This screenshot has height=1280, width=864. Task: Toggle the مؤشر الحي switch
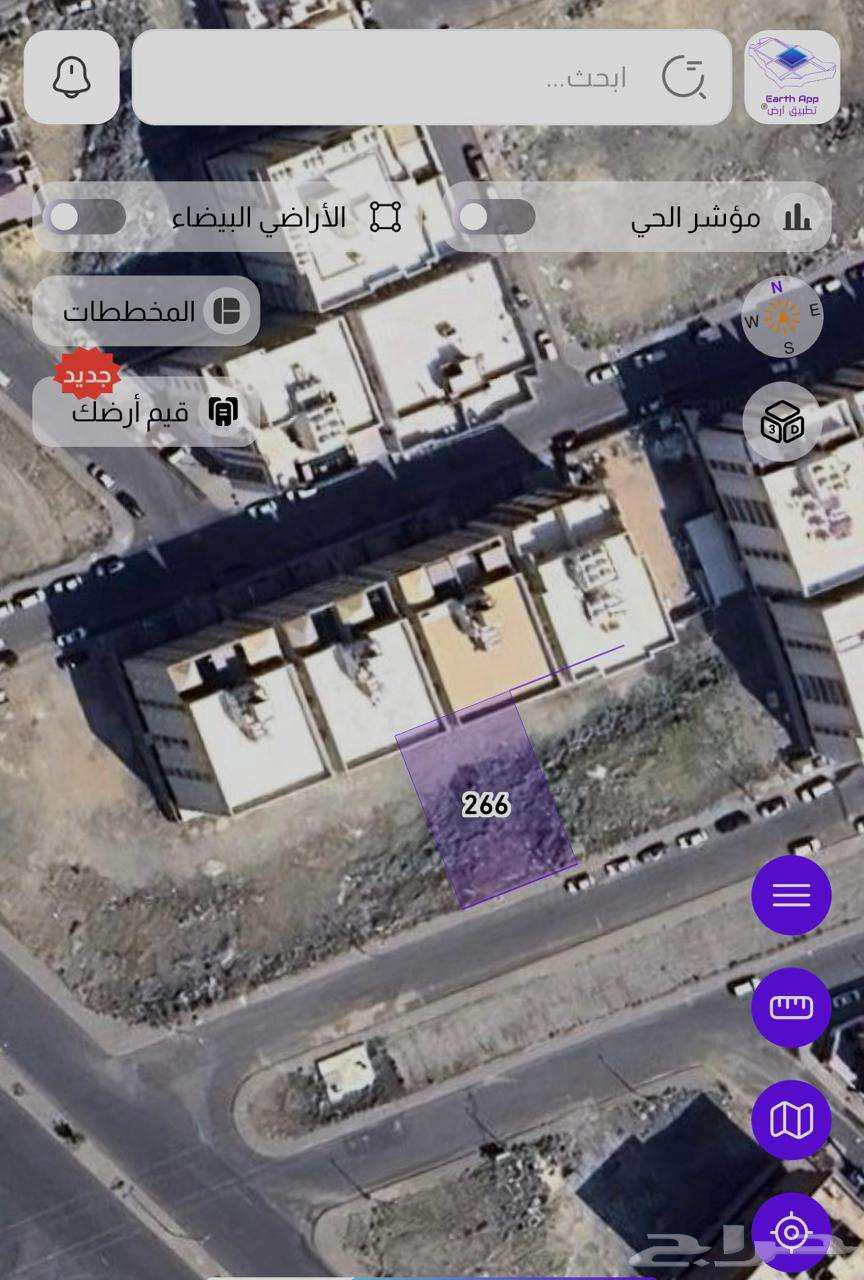tap(497, 217)
